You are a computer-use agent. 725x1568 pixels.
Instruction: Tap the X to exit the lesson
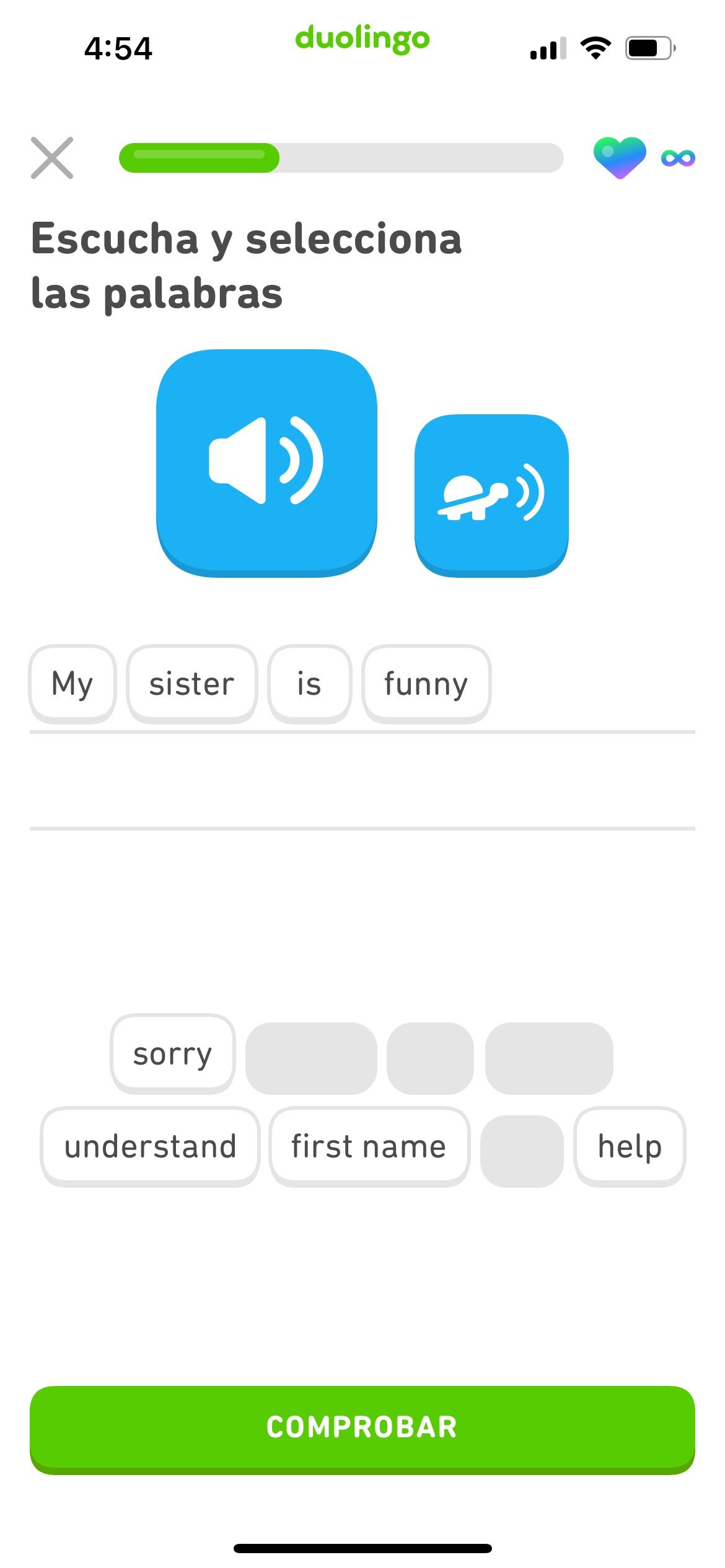pos(53,157)
